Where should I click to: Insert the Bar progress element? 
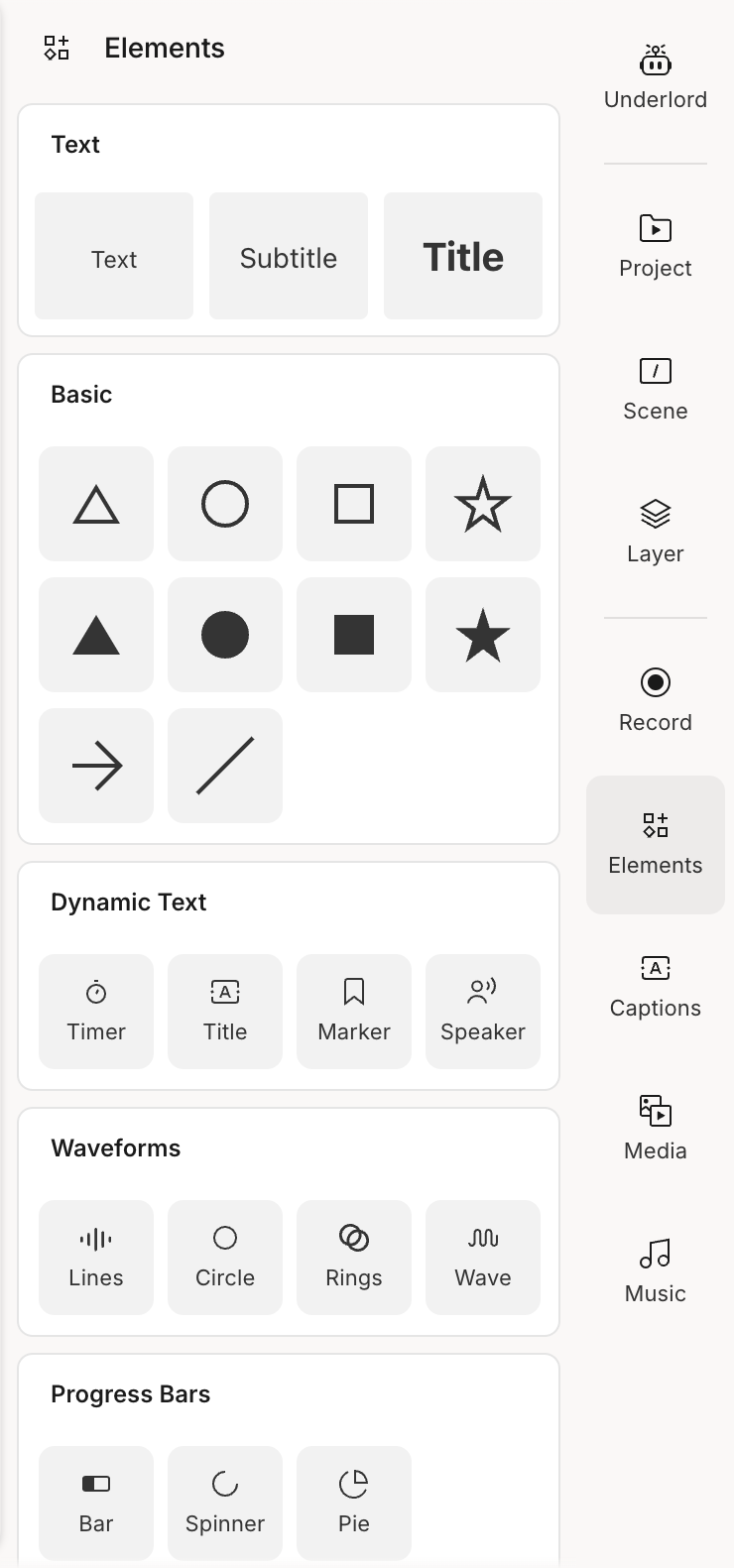click(x=96, y=1503)
